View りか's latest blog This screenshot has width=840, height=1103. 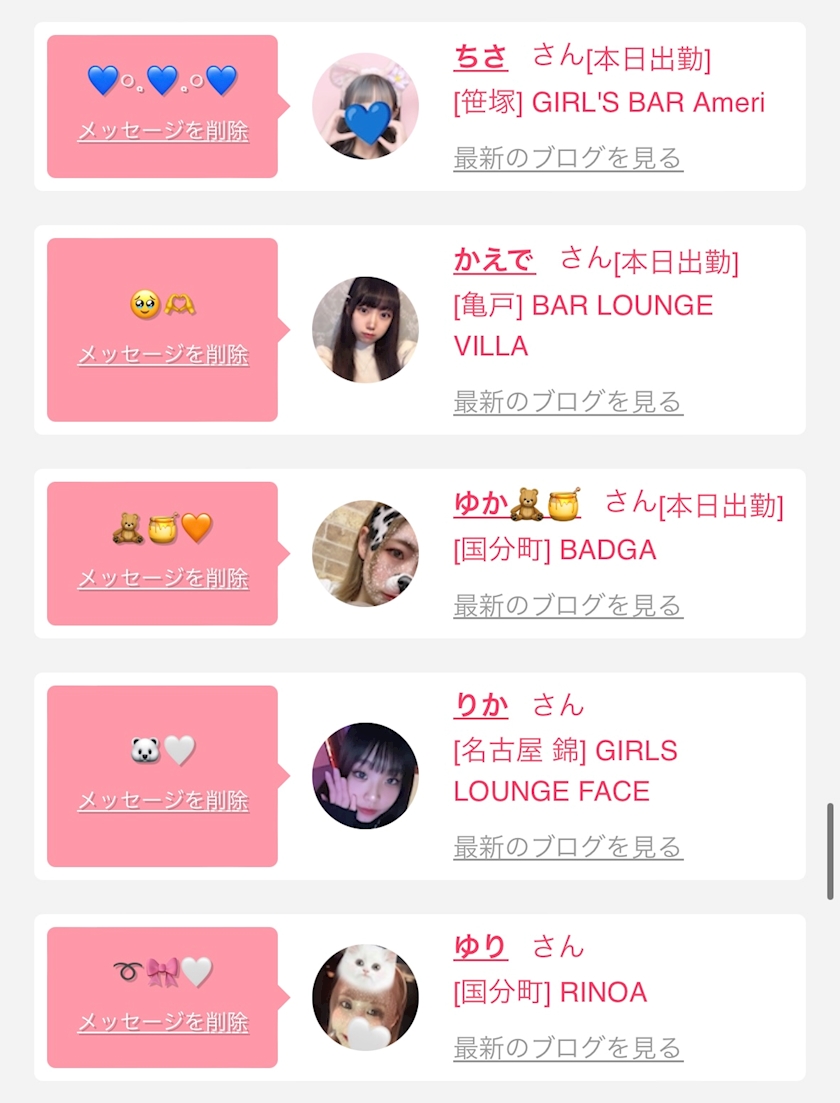568,848
